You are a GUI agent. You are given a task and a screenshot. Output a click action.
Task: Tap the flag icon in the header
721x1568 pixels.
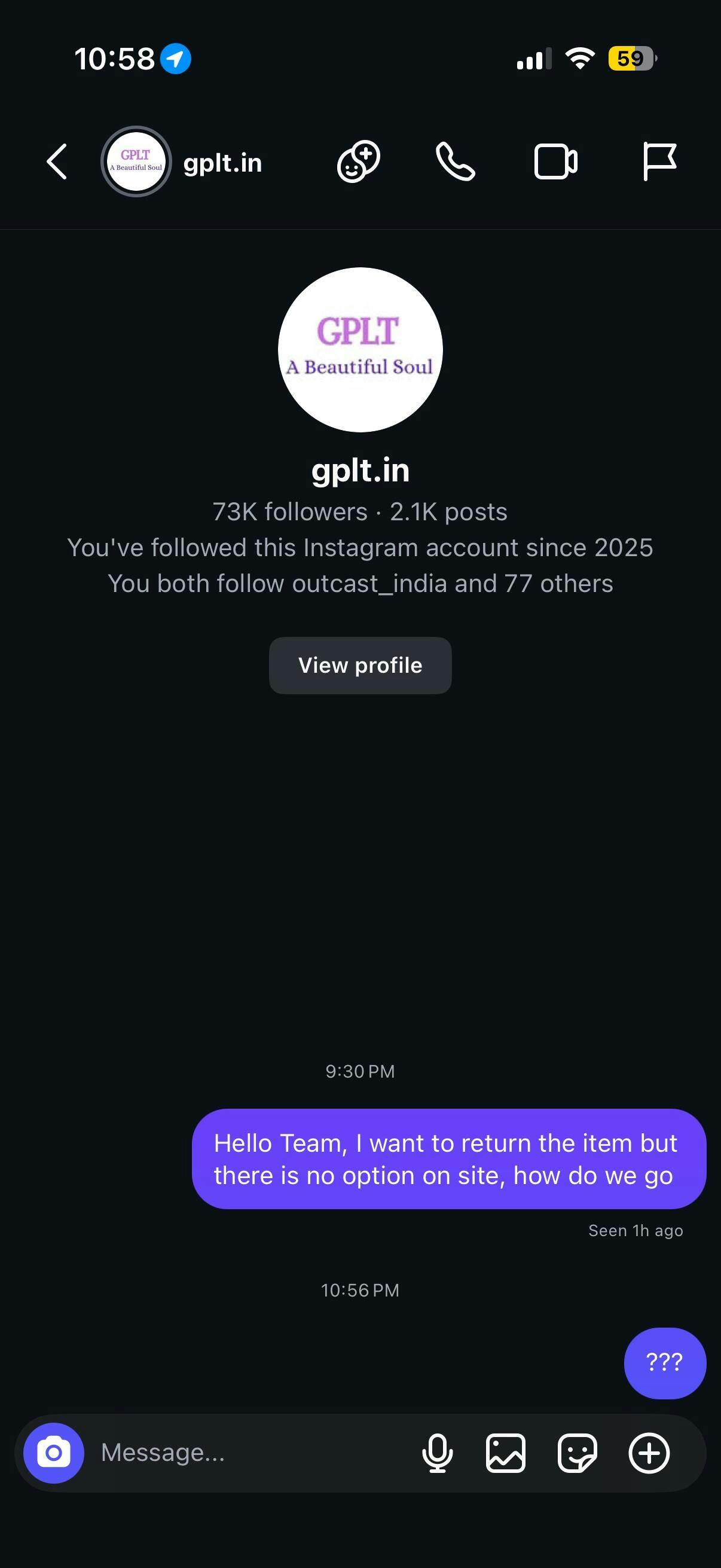(x=659, y=162)
